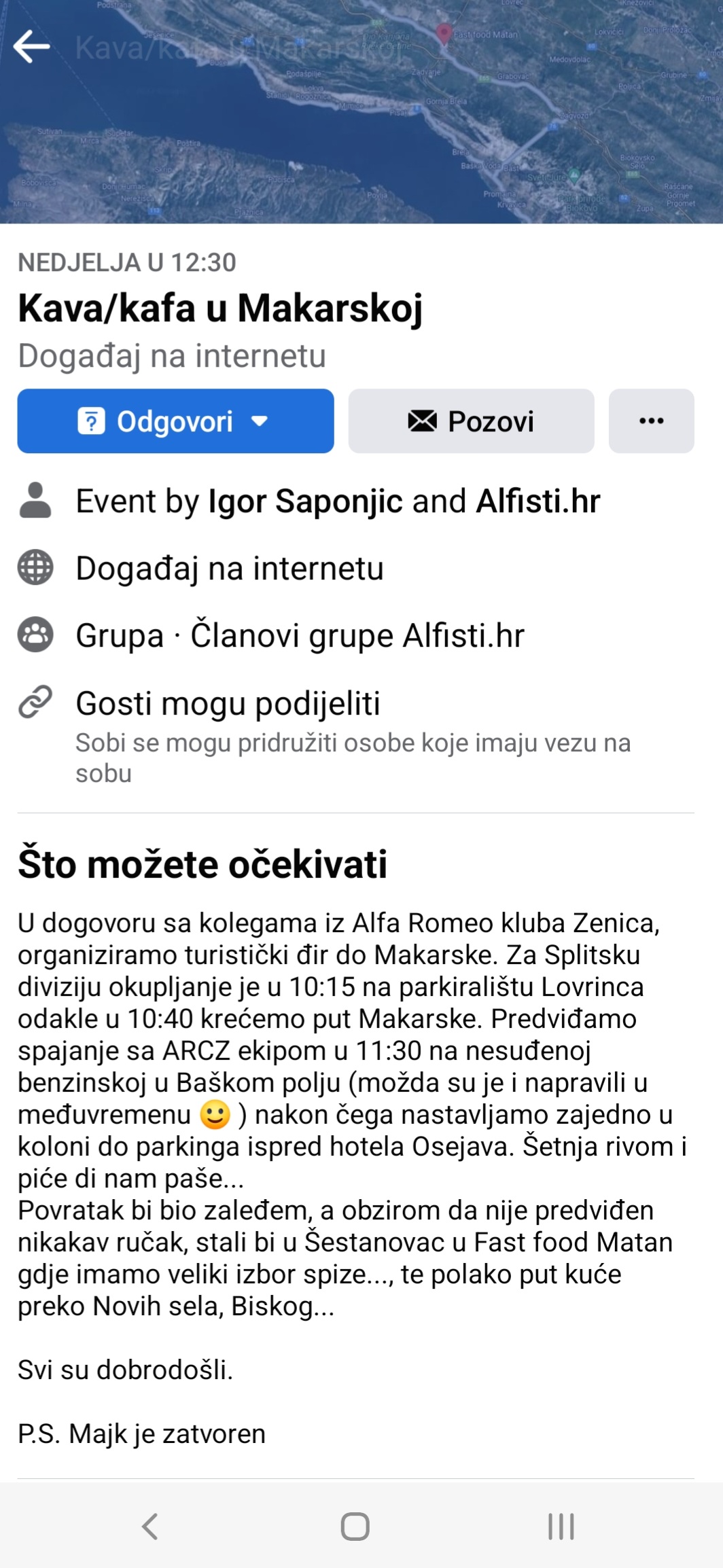
Task: Open the Odgovori response dropdown
Action: click(x=175, y=421)
